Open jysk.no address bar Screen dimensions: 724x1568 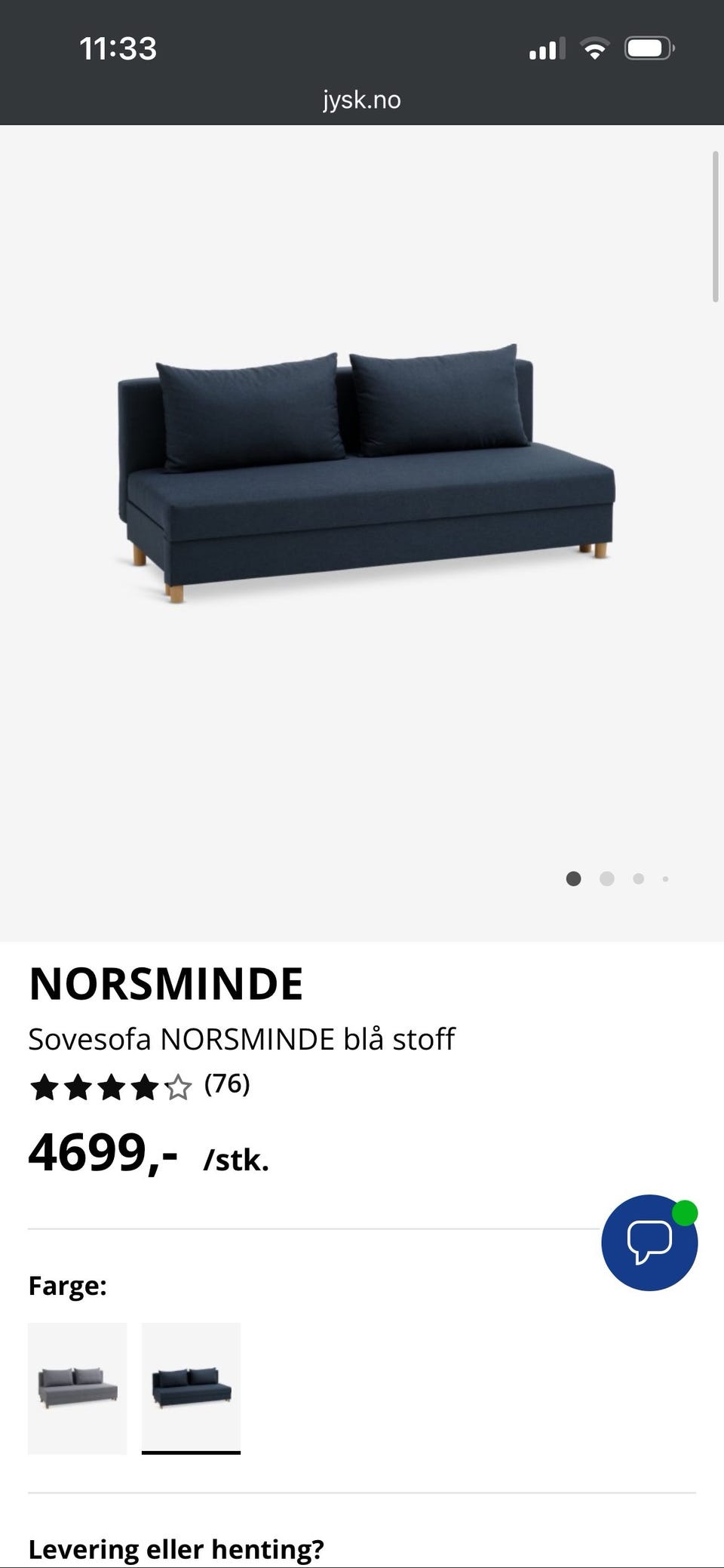click(361, 99)
